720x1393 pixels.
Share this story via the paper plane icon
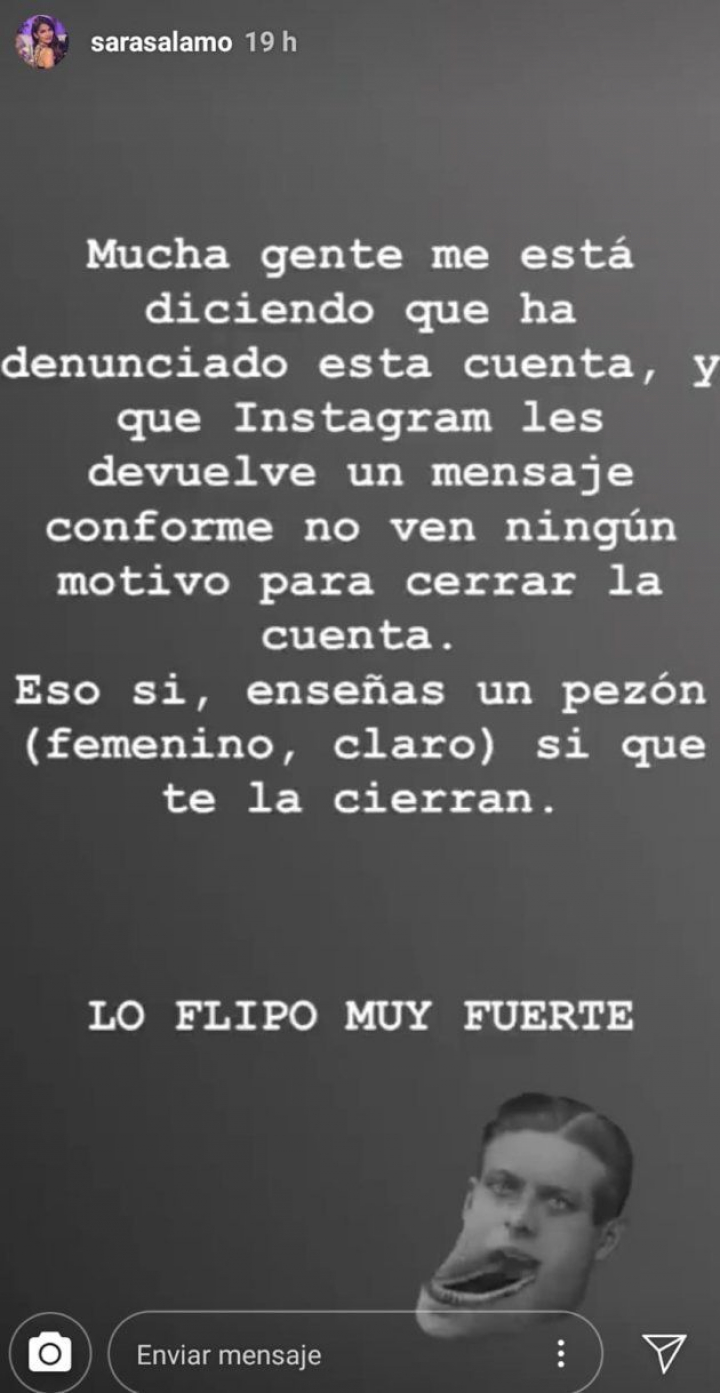pos(664,1353)
